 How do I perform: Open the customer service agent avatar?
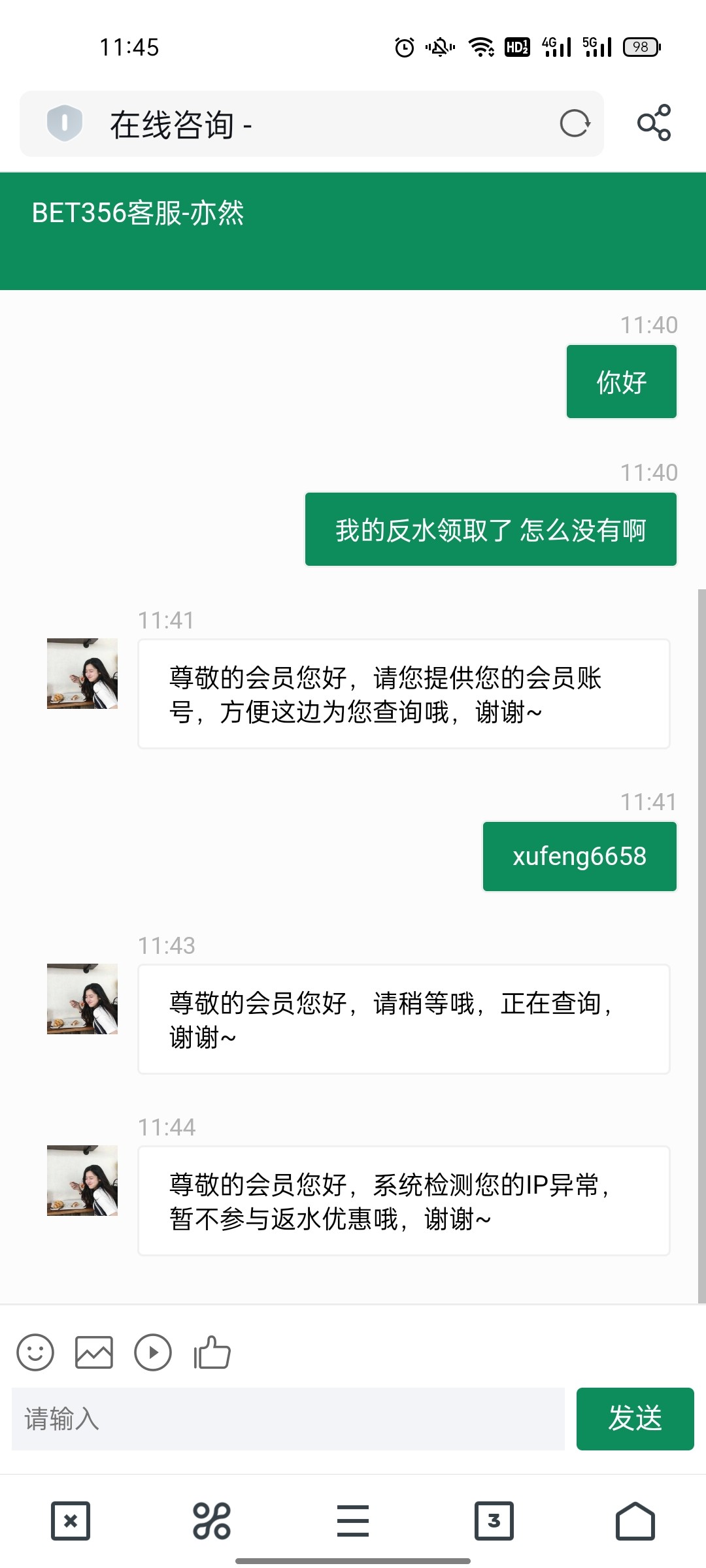click(82, 673)
